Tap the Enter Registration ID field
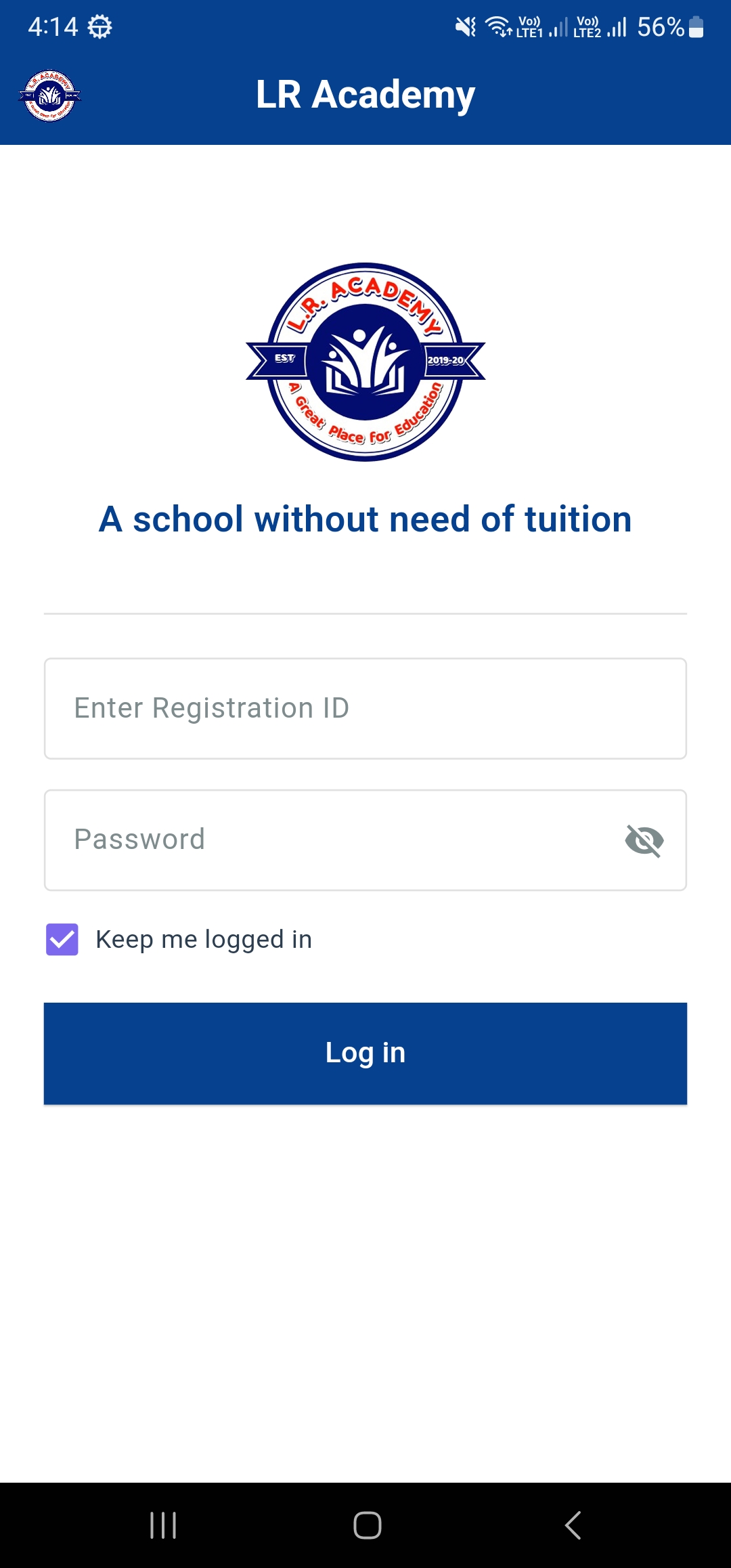731x1568 pixels. tap(365, 708)
